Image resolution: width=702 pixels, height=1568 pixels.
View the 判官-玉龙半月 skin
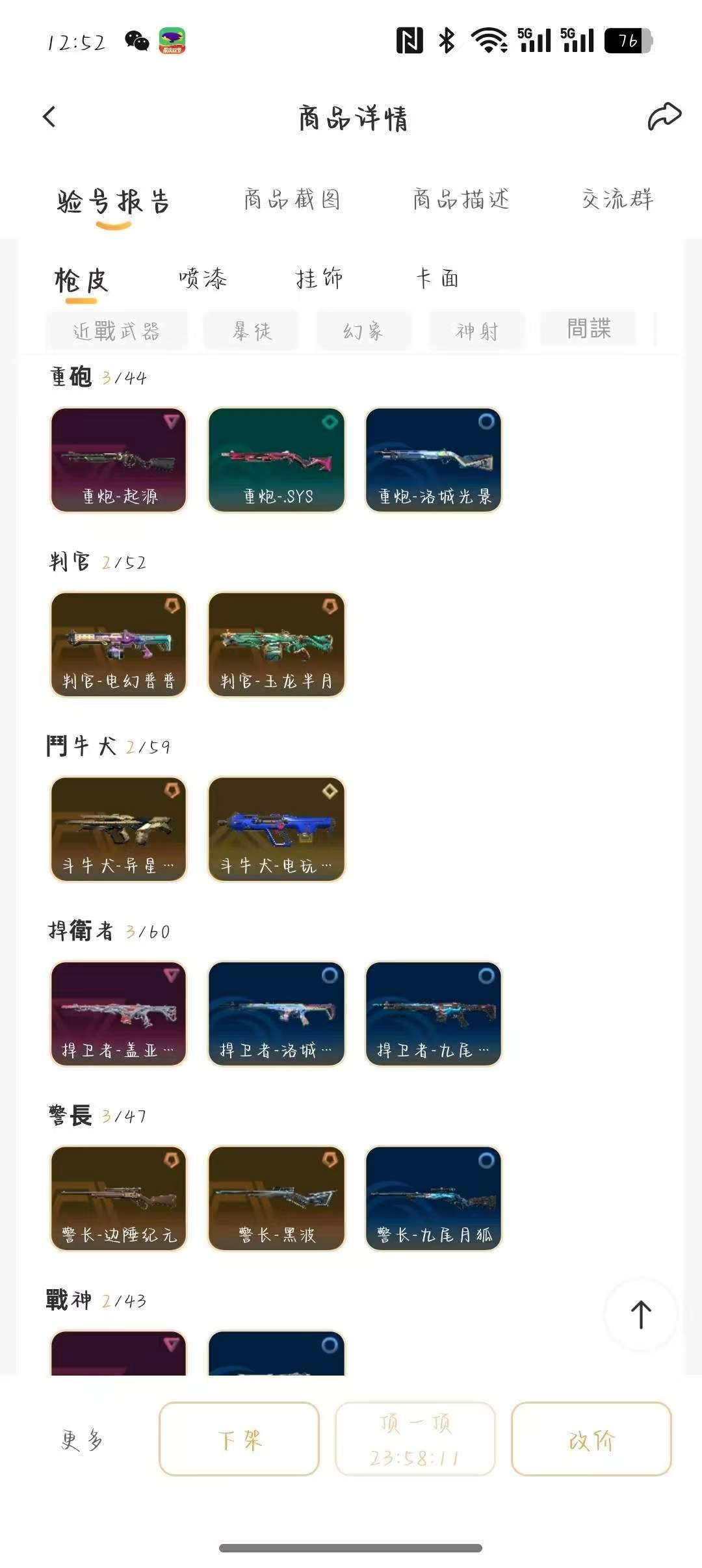[276, 645]
